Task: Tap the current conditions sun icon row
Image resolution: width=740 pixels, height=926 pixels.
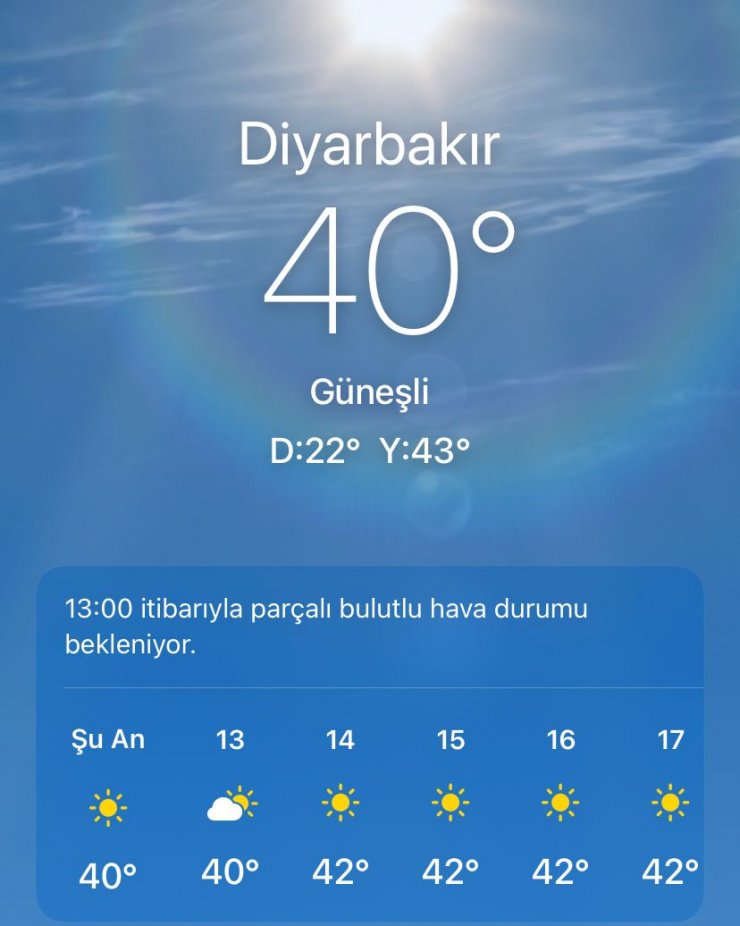Action: (108, 805)
